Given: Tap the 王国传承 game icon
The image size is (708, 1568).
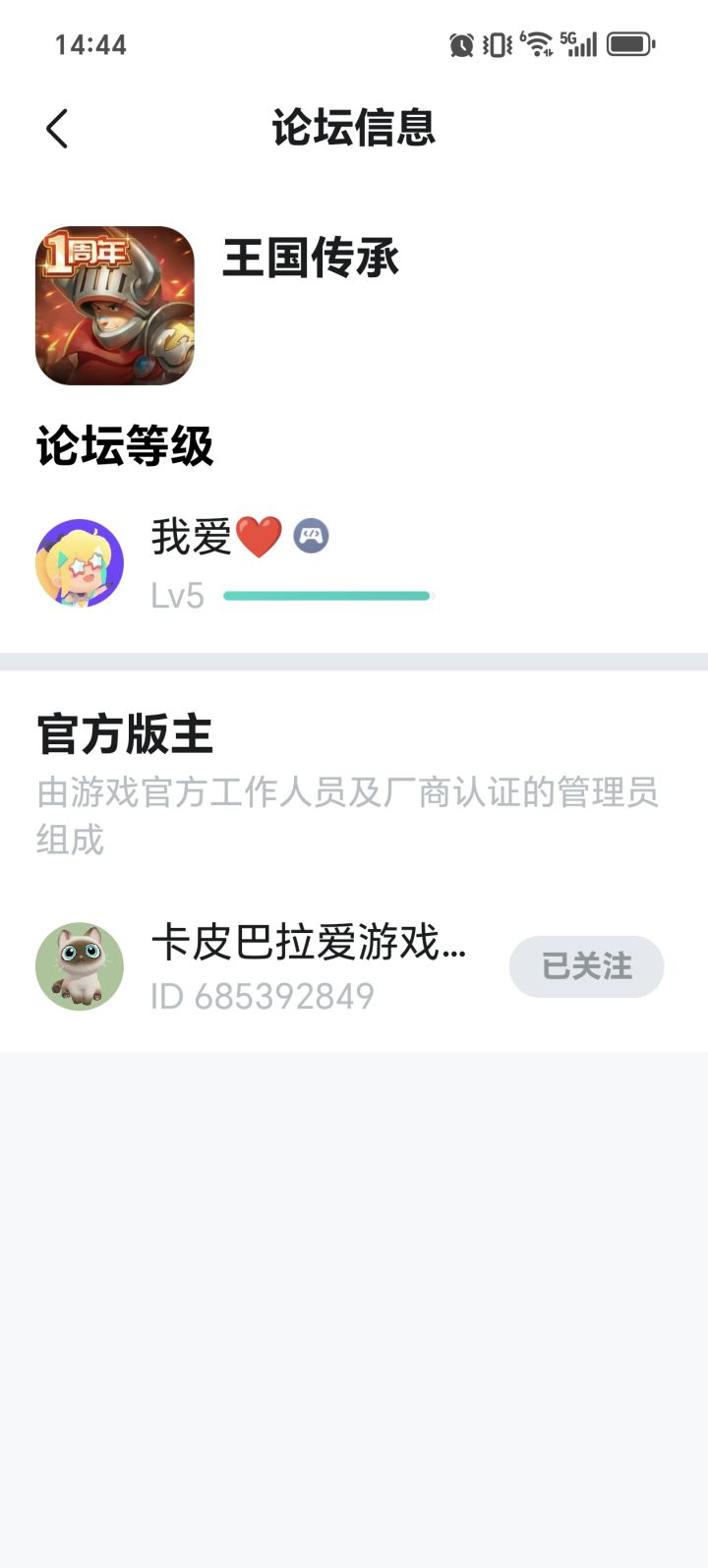Looking at the screenshot, I should click(113, 302).
